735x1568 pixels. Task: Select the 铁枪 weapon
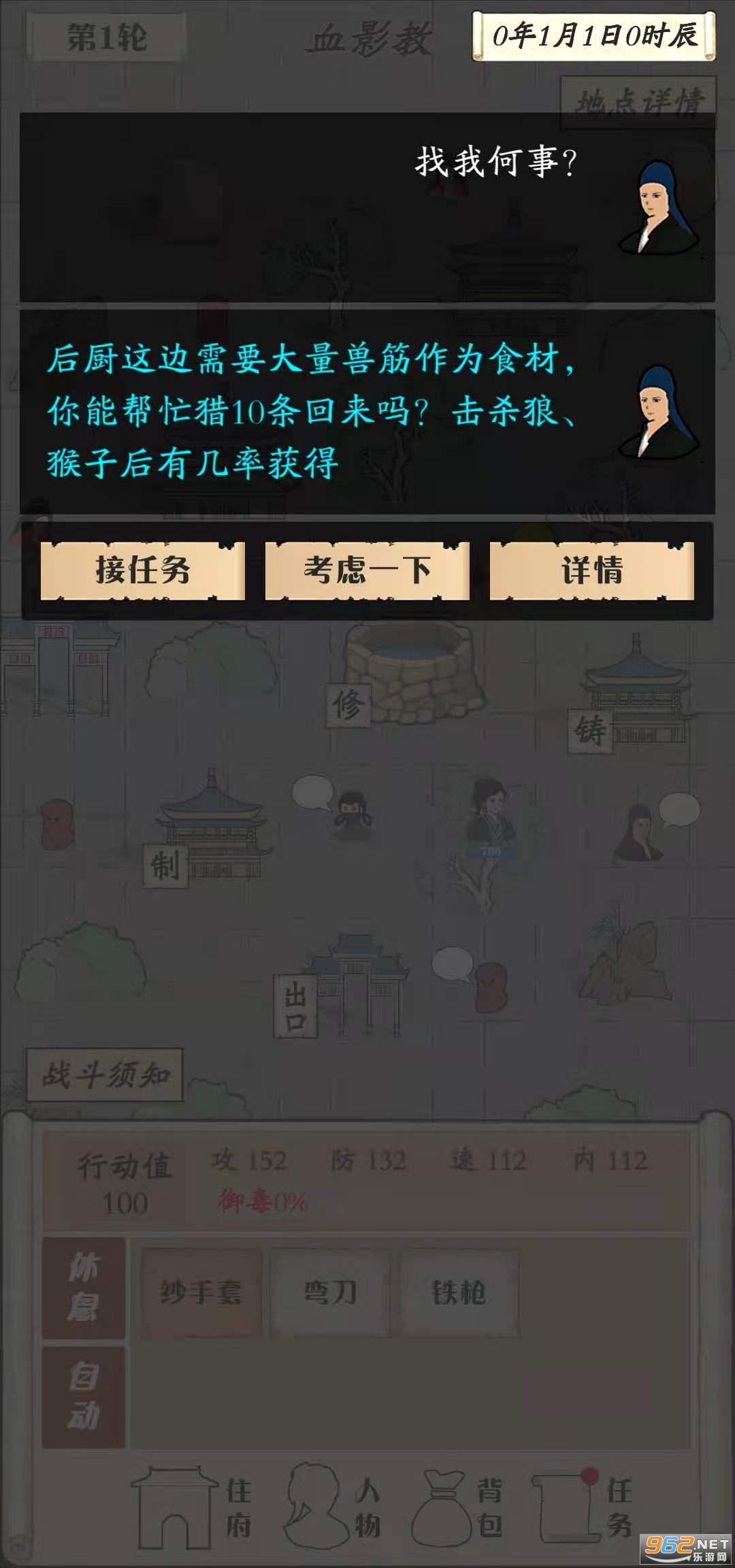pos(459,1292)
